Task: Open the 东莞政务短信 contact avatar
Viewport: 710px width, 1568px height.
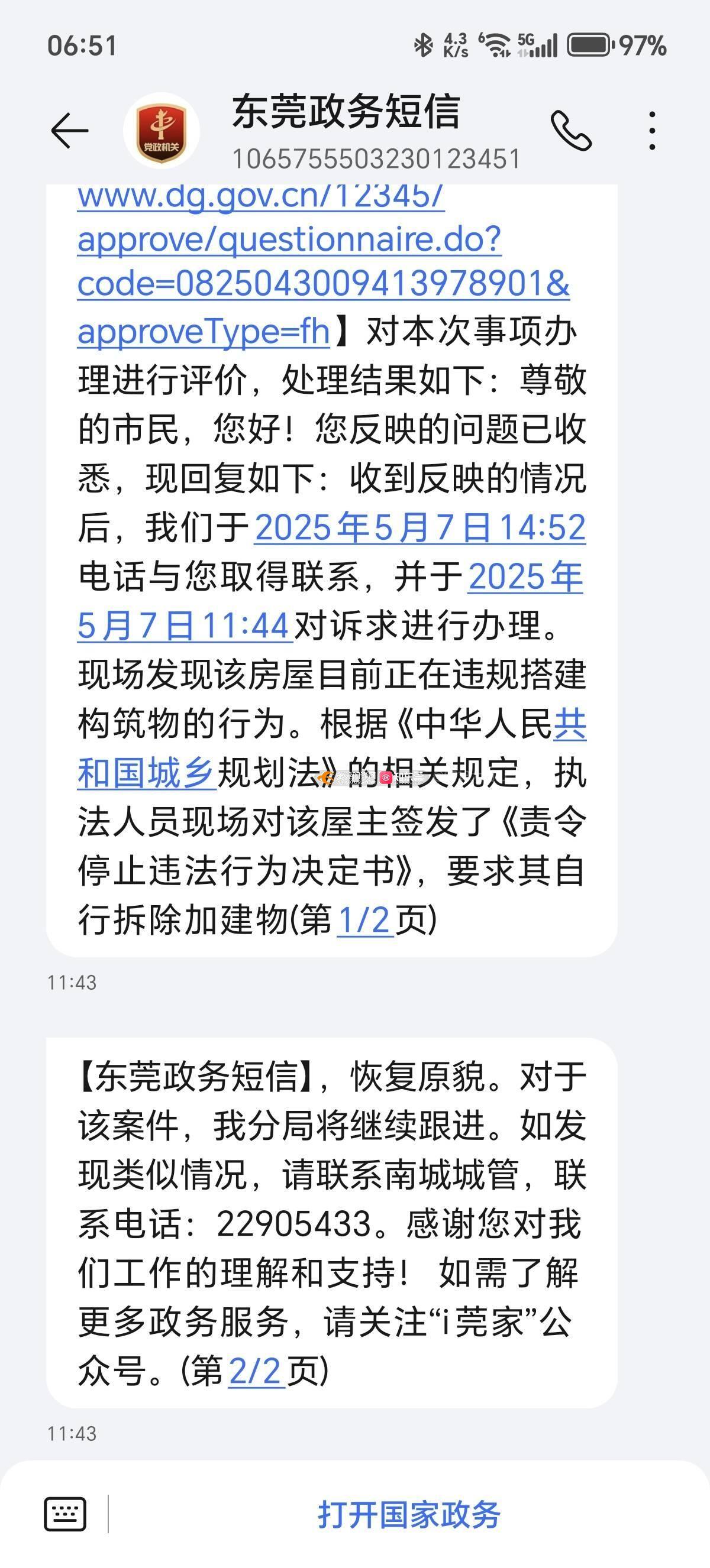Action: click(x=162, y=130)
